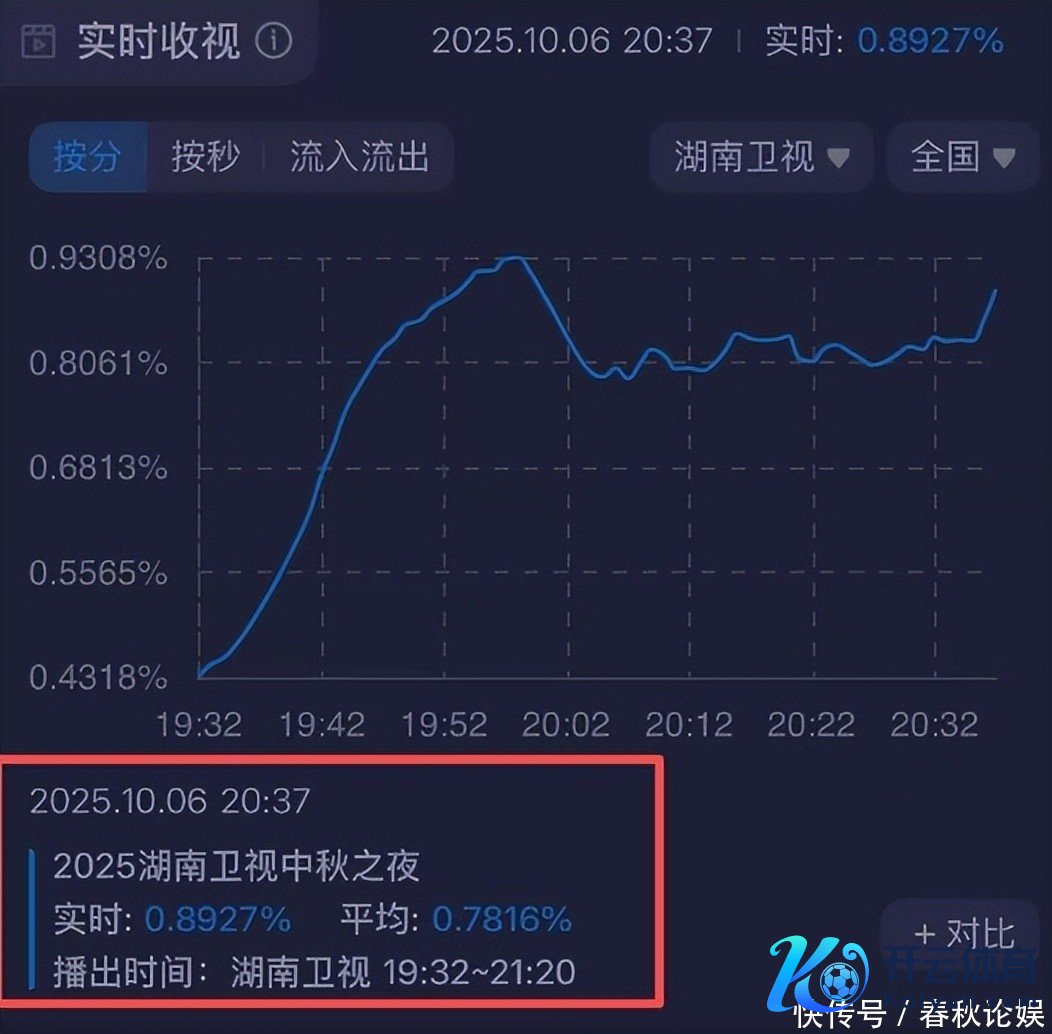
Task: Switch to the 流入流出 tab
Action: click(x=359, y=157)
